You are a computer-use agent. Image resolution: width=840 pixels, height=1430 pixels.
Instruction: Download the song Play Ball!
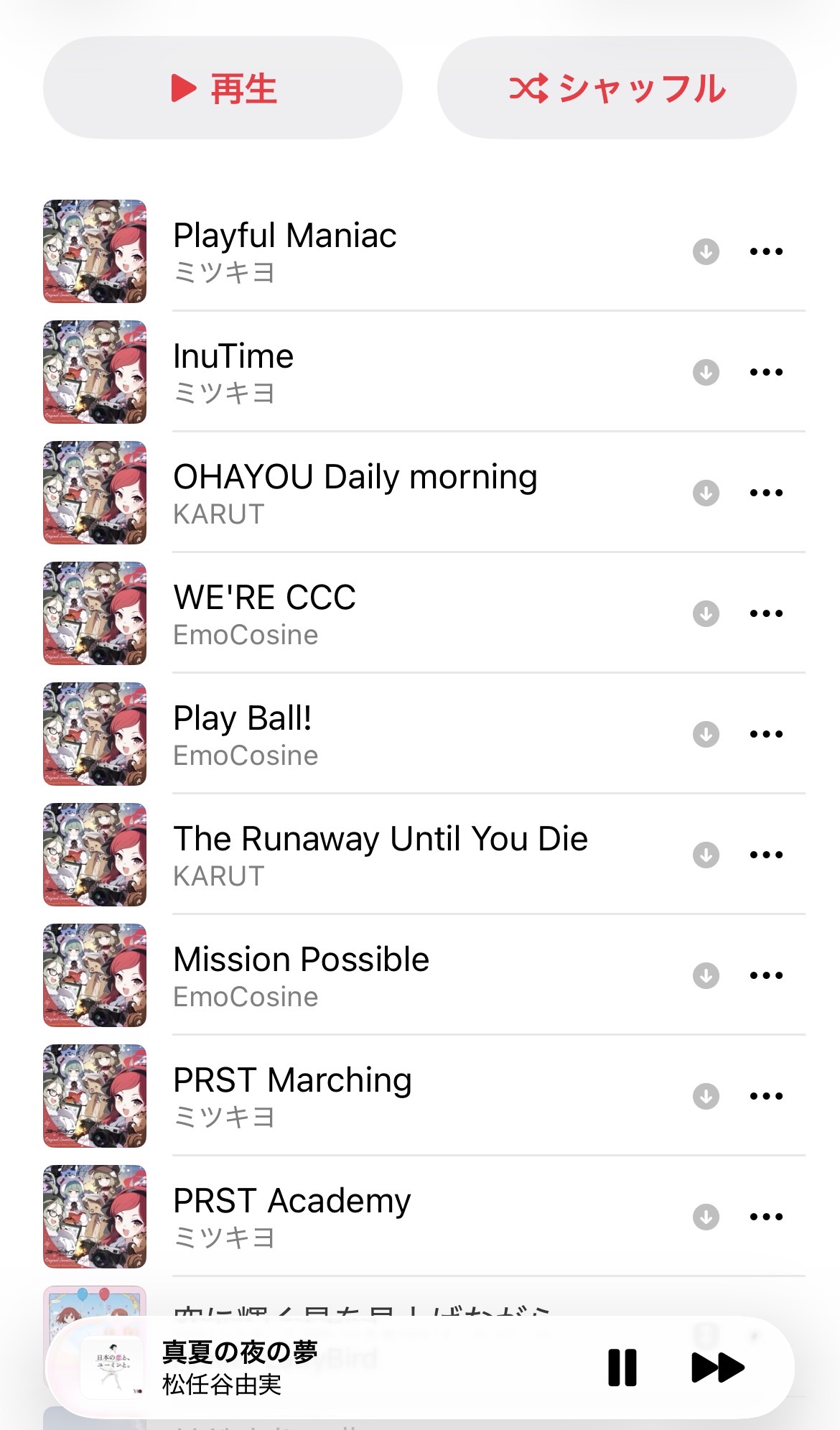click(706, 734)
